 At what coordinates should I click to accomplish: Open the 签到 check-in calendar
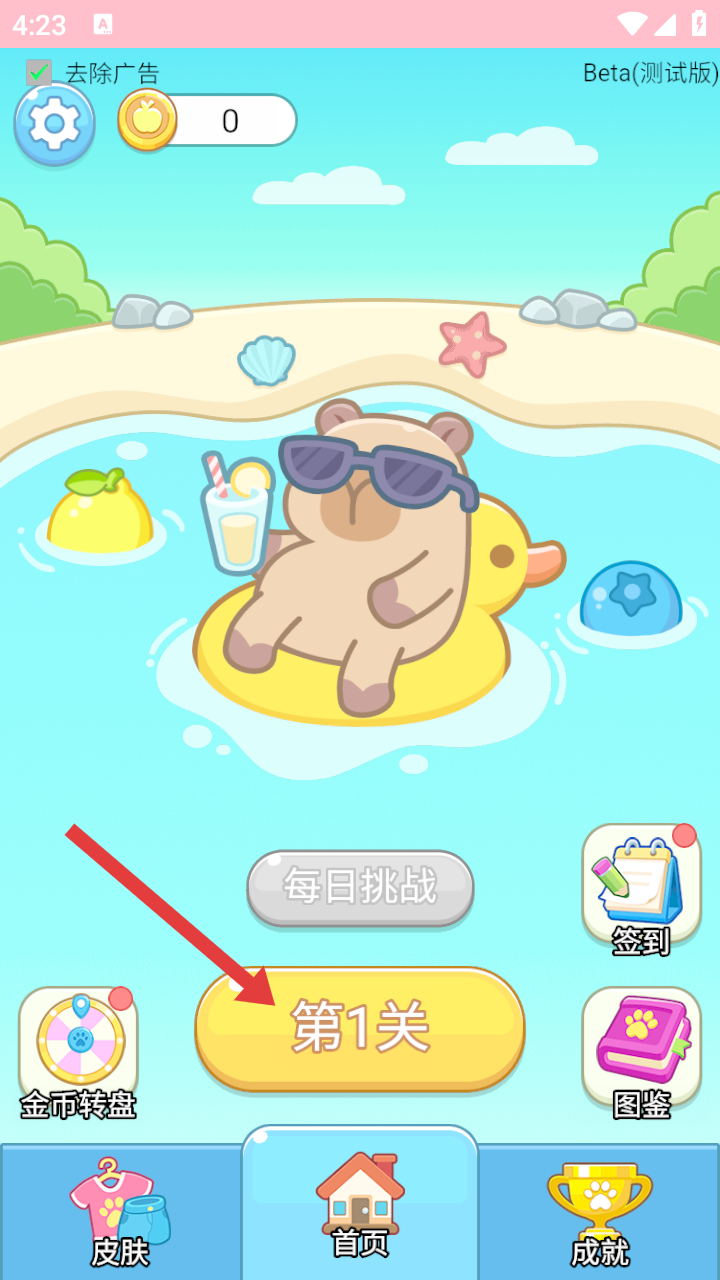(641, 888)
